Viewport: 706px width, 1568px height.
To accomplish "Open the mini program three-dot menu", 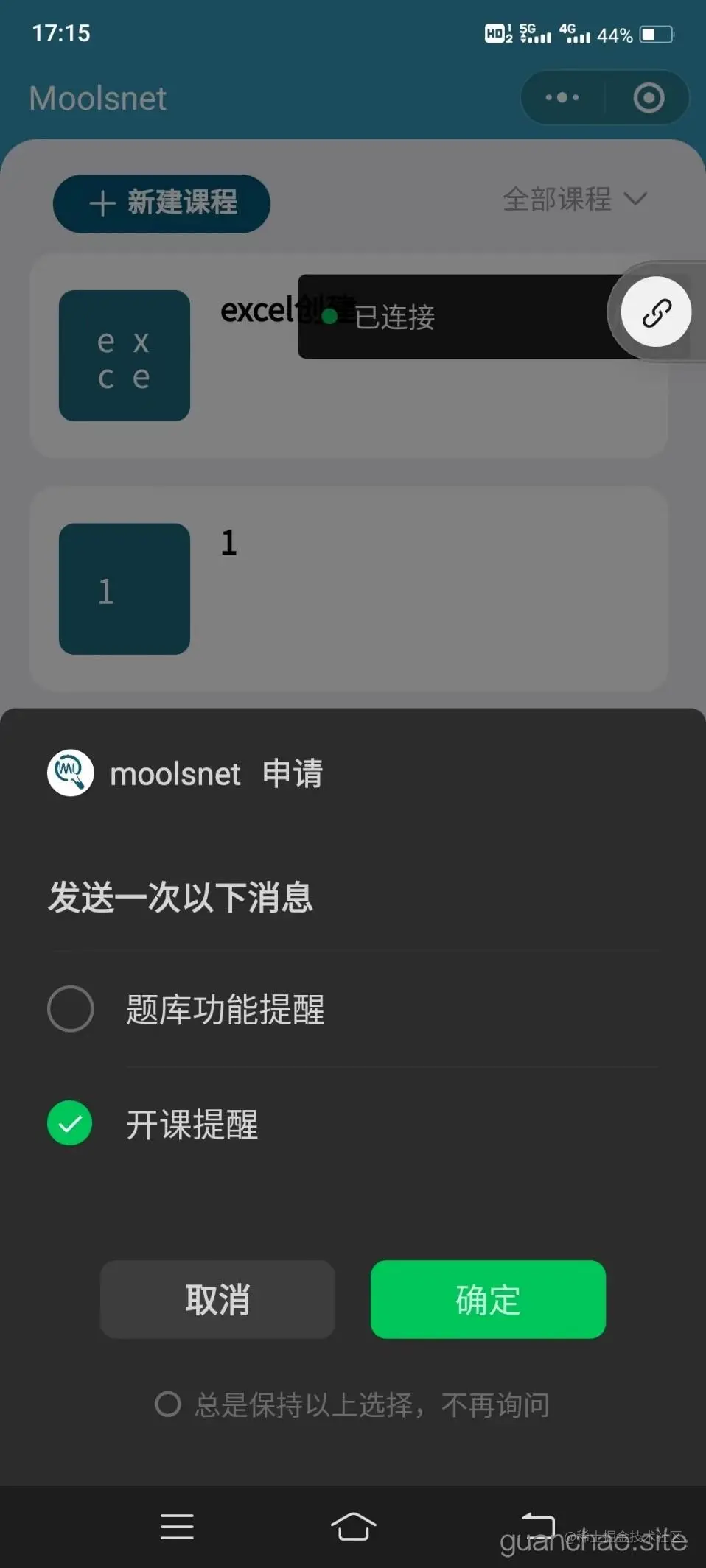I will tap(562, 97).
